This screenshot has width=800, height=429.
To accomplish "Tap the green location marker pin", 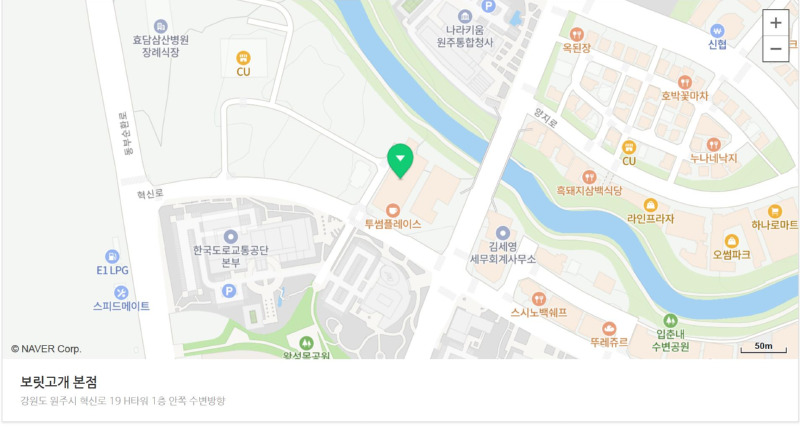I will tap(401, 160).
